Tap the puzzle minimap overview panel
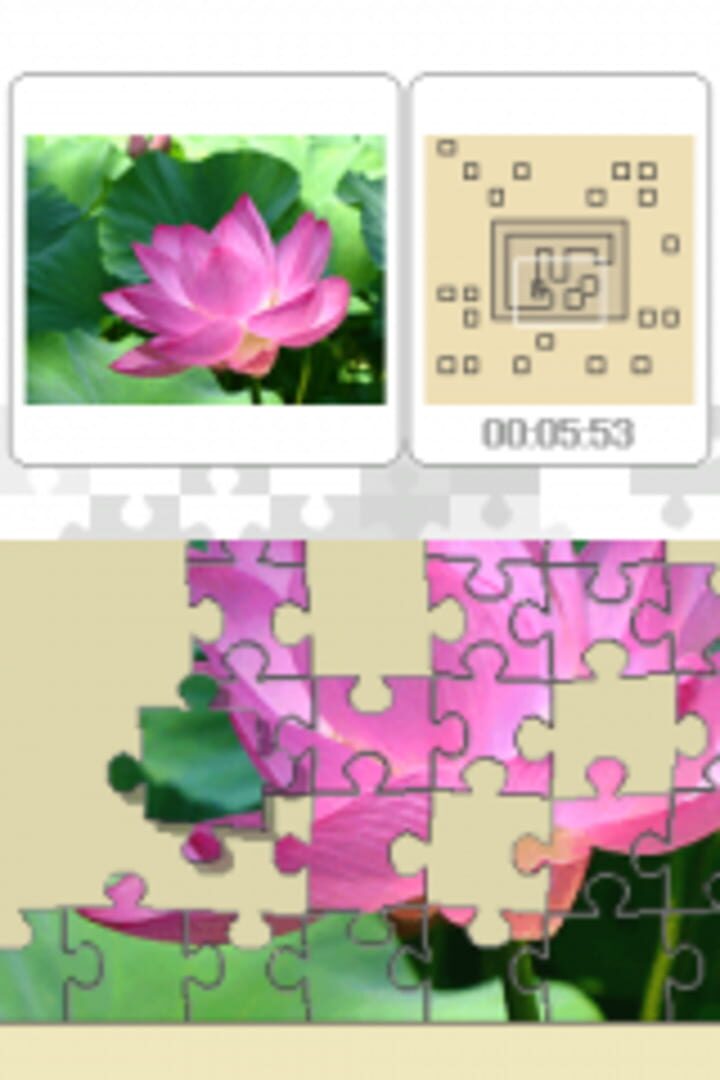720x1080 pixels. click(x=558, y=270)
